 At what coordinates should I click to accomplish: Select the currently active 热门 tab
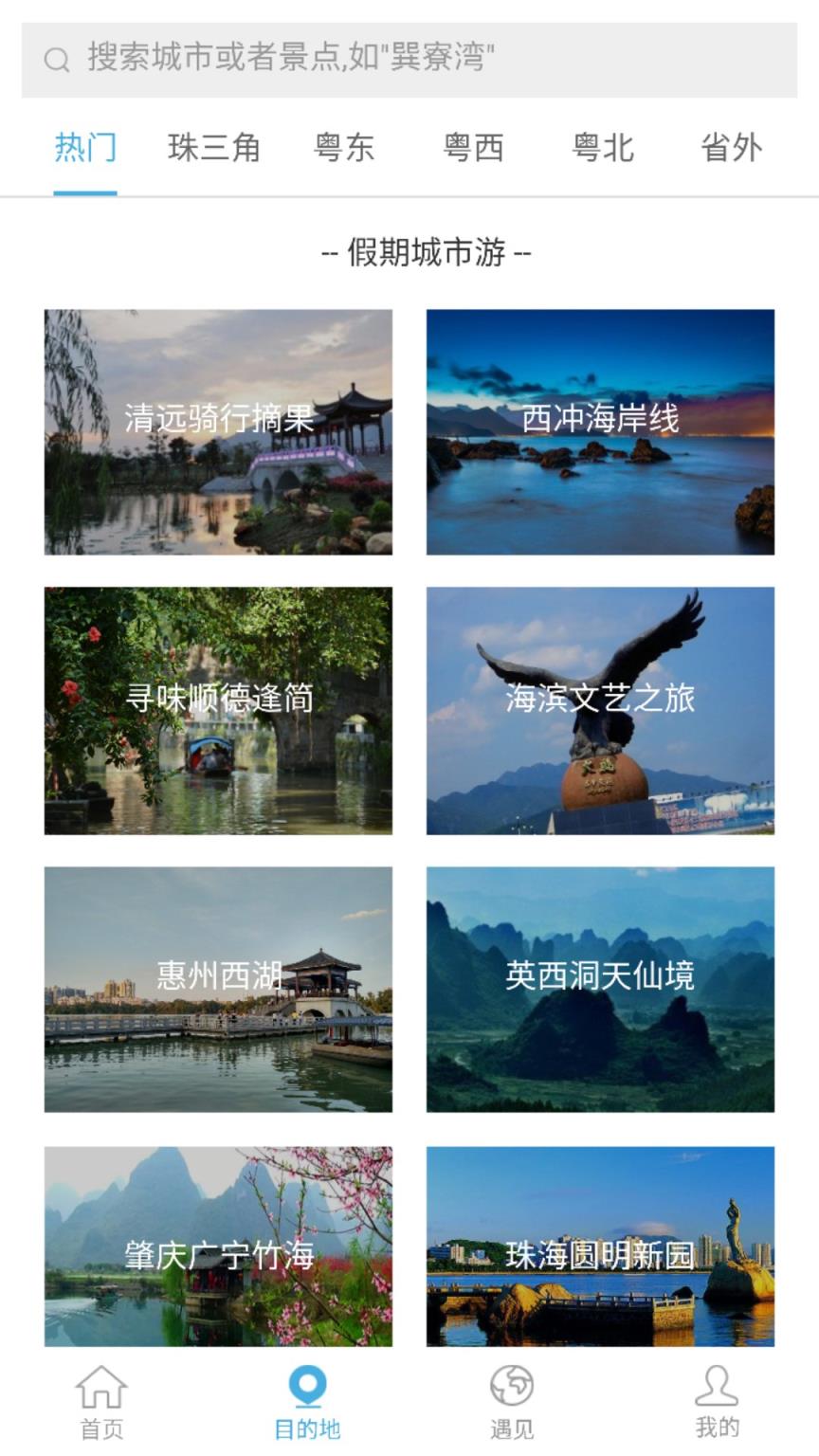[87, 147]
